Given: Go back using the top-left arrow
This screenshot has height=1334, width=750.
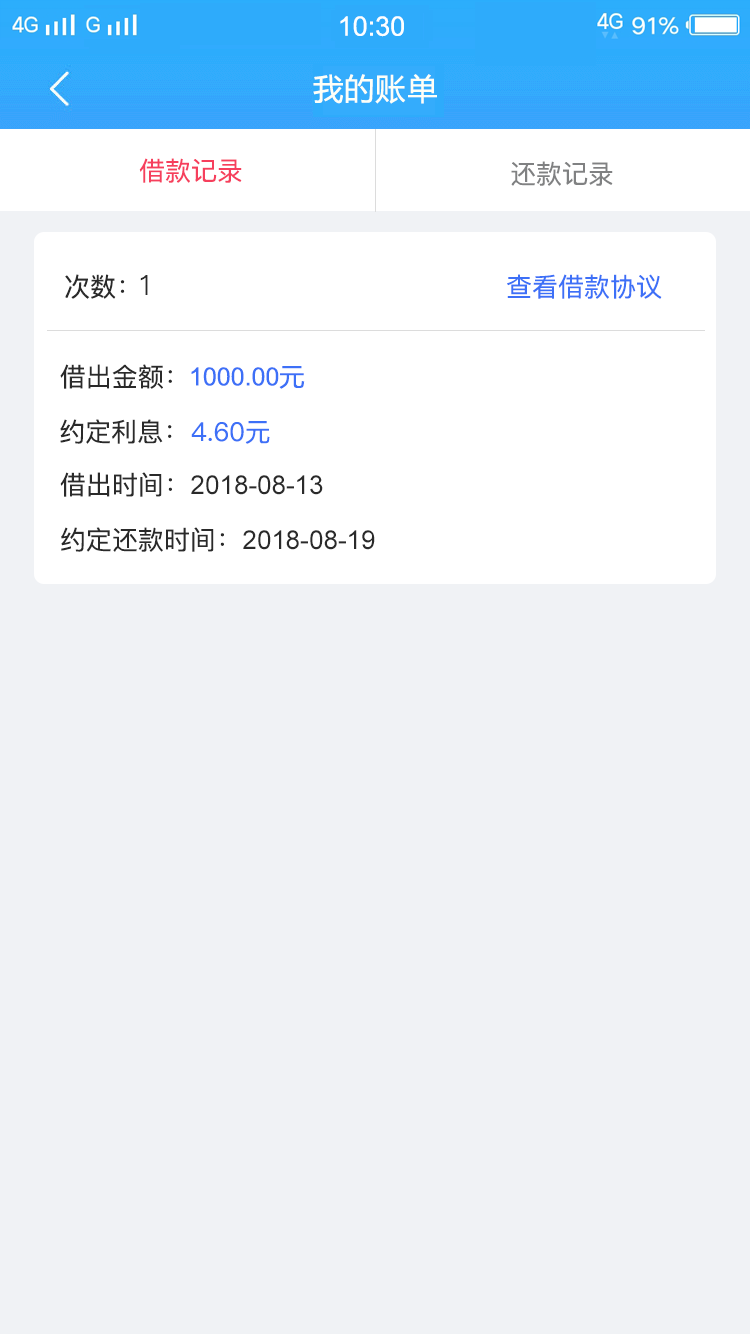Looking at the screenshot, I should [60, 89].
